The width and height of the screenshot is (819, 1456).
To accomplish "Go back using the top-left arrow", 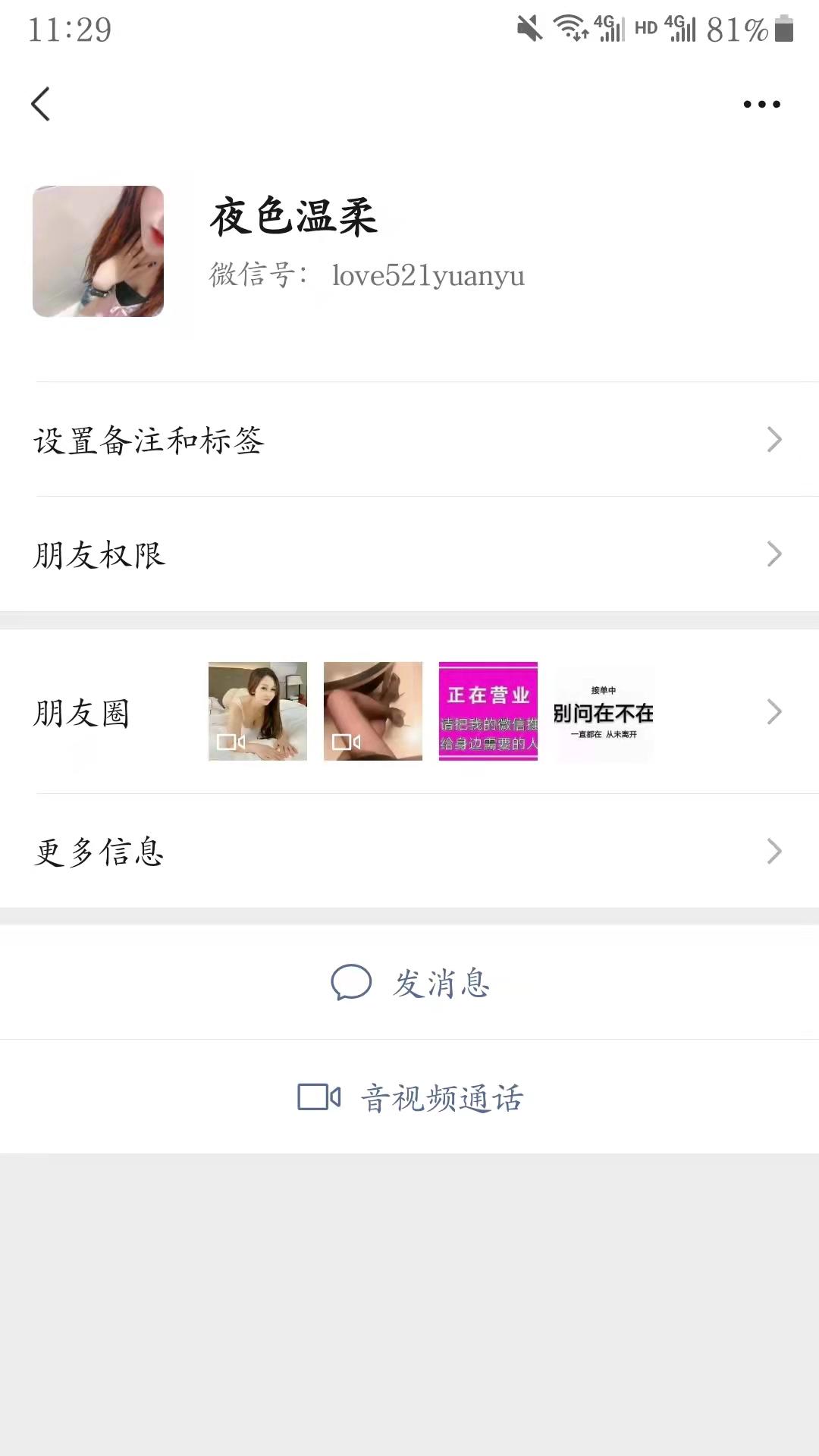I will click(x=41, y=104).
